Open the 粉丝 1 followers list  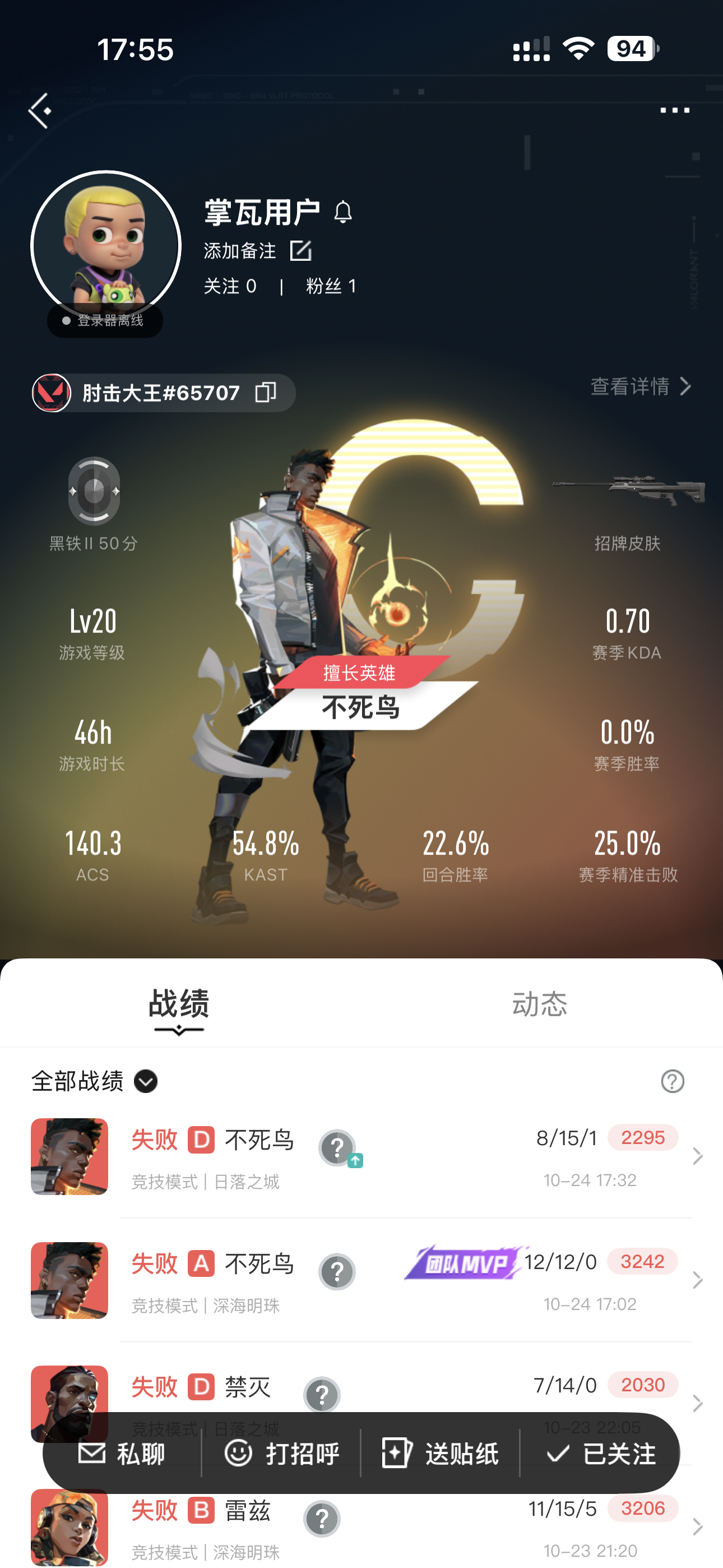(331, 286)
